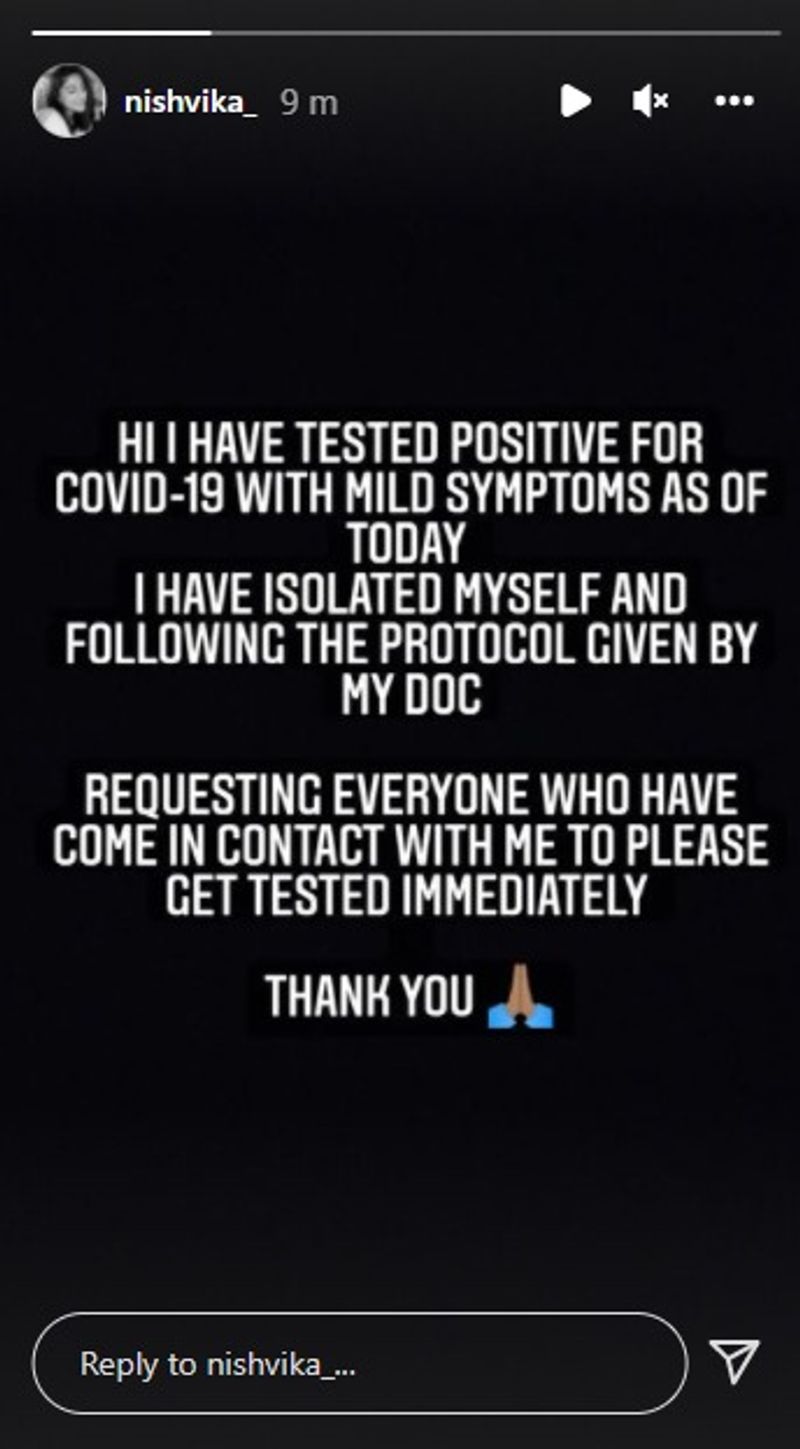This screenshot has width=800, height=1449.
Task: Open nishvika_'s profile picture
Action: point(69,101)
